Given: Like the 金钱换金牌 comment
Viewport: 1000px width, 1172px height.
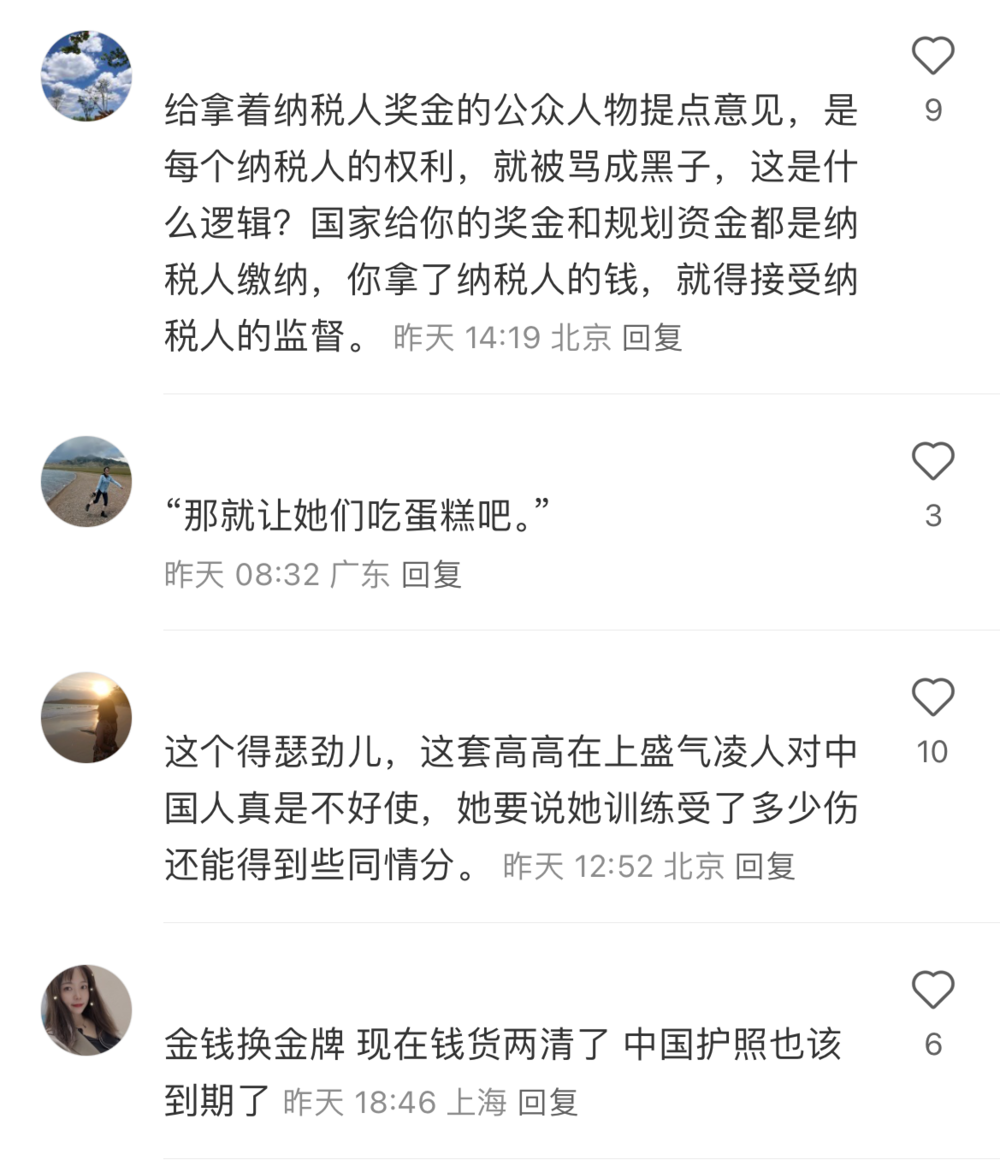Looking at the screenshot, I should tap(932, 990).
